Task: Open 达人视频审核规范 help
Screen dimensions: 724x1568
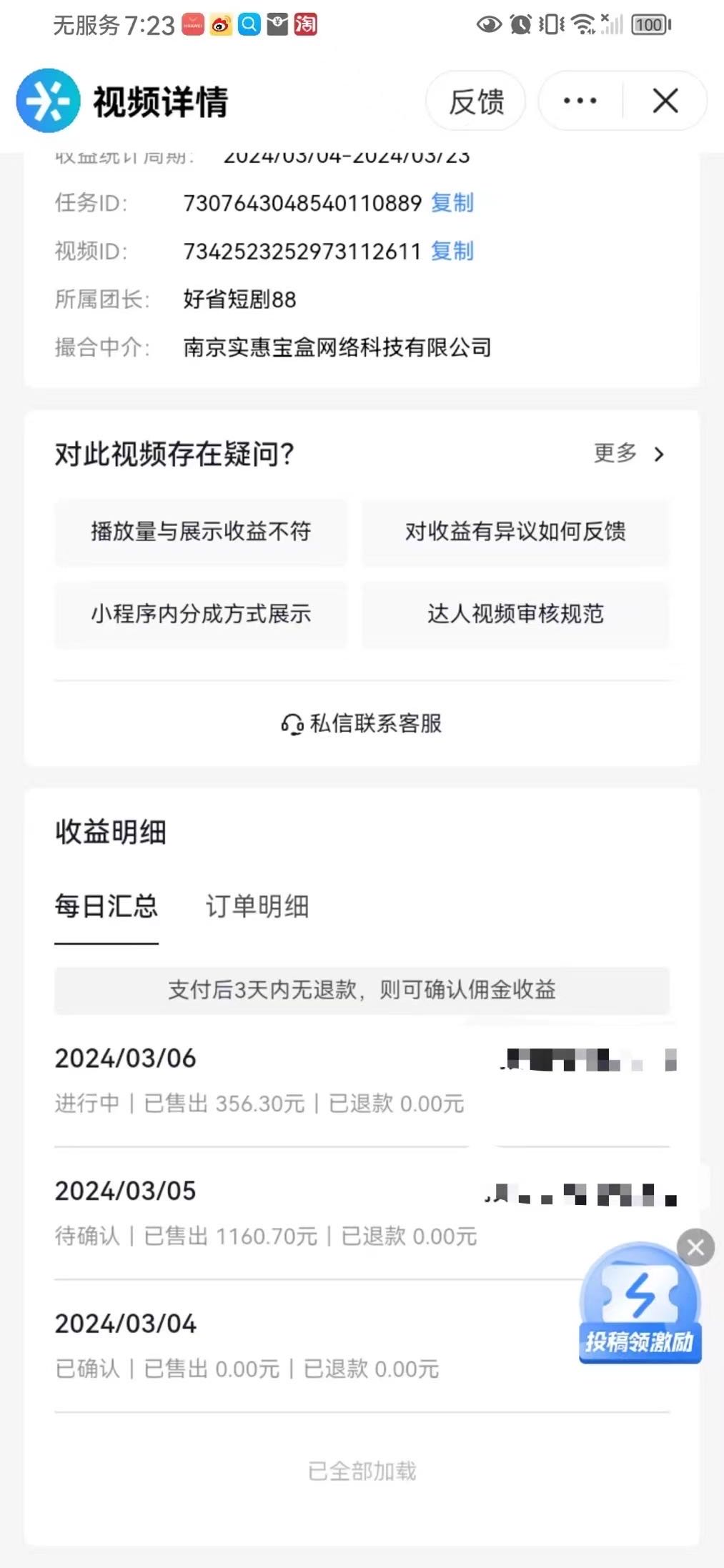Action: coord(515,614)
